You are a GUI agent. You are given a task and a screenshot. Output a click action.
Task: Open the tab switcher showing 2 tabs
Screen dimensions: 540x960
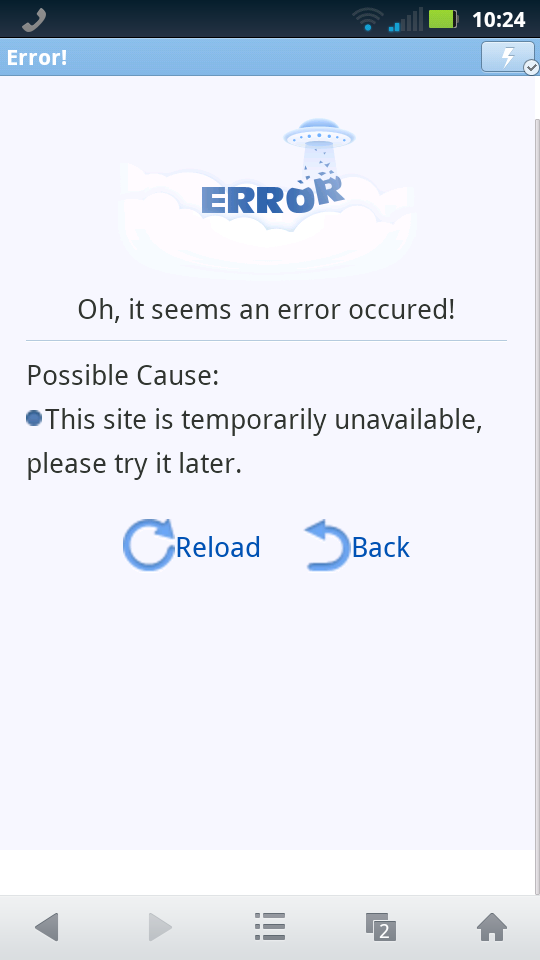(381, 926)
